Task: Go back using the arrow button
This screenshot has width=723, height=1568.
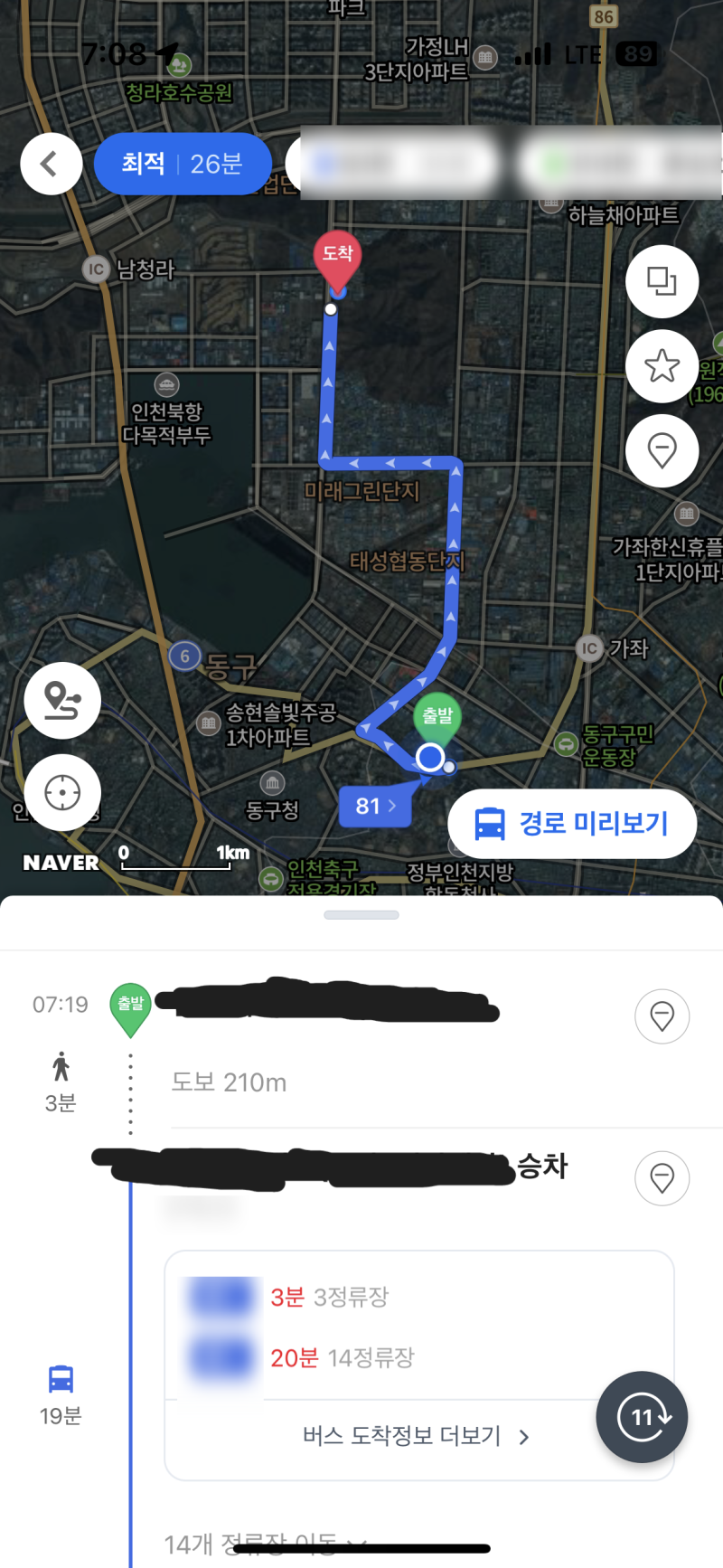Action: [51, 164]
